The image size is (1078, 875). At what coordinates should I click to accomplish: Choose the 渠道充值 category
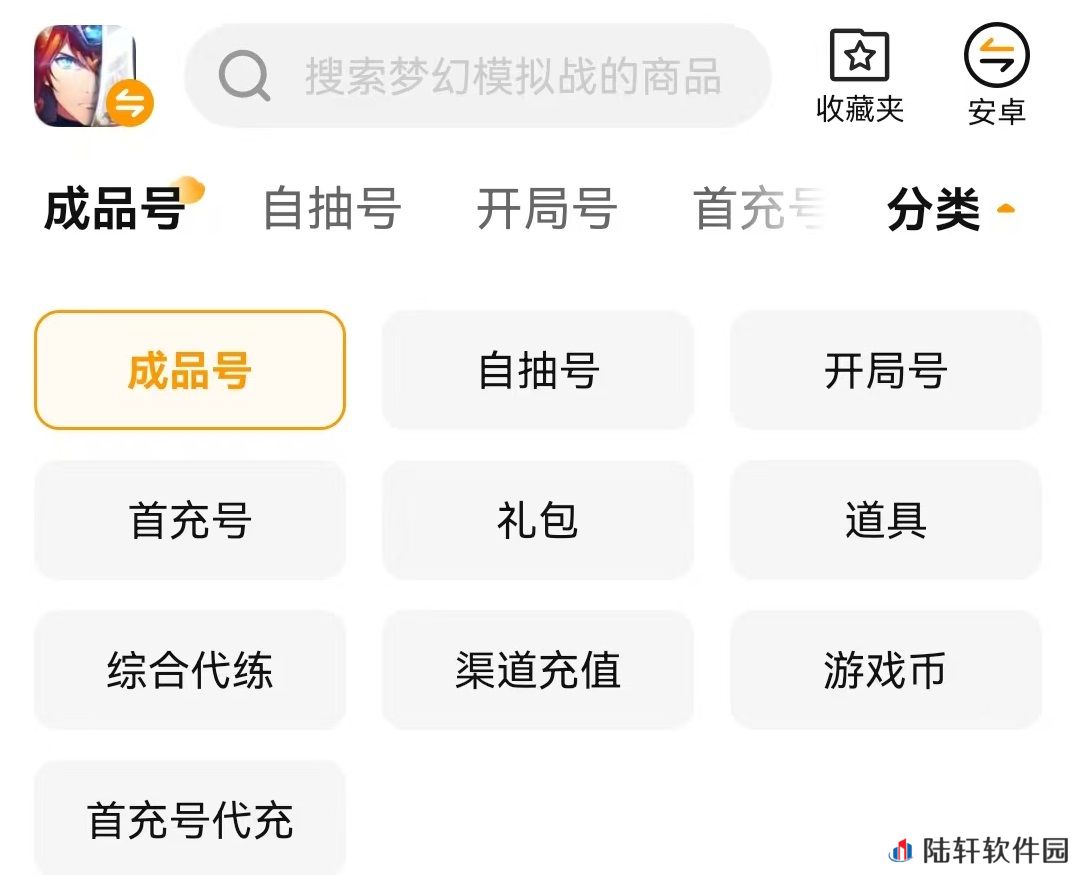[x=538, y=670]
